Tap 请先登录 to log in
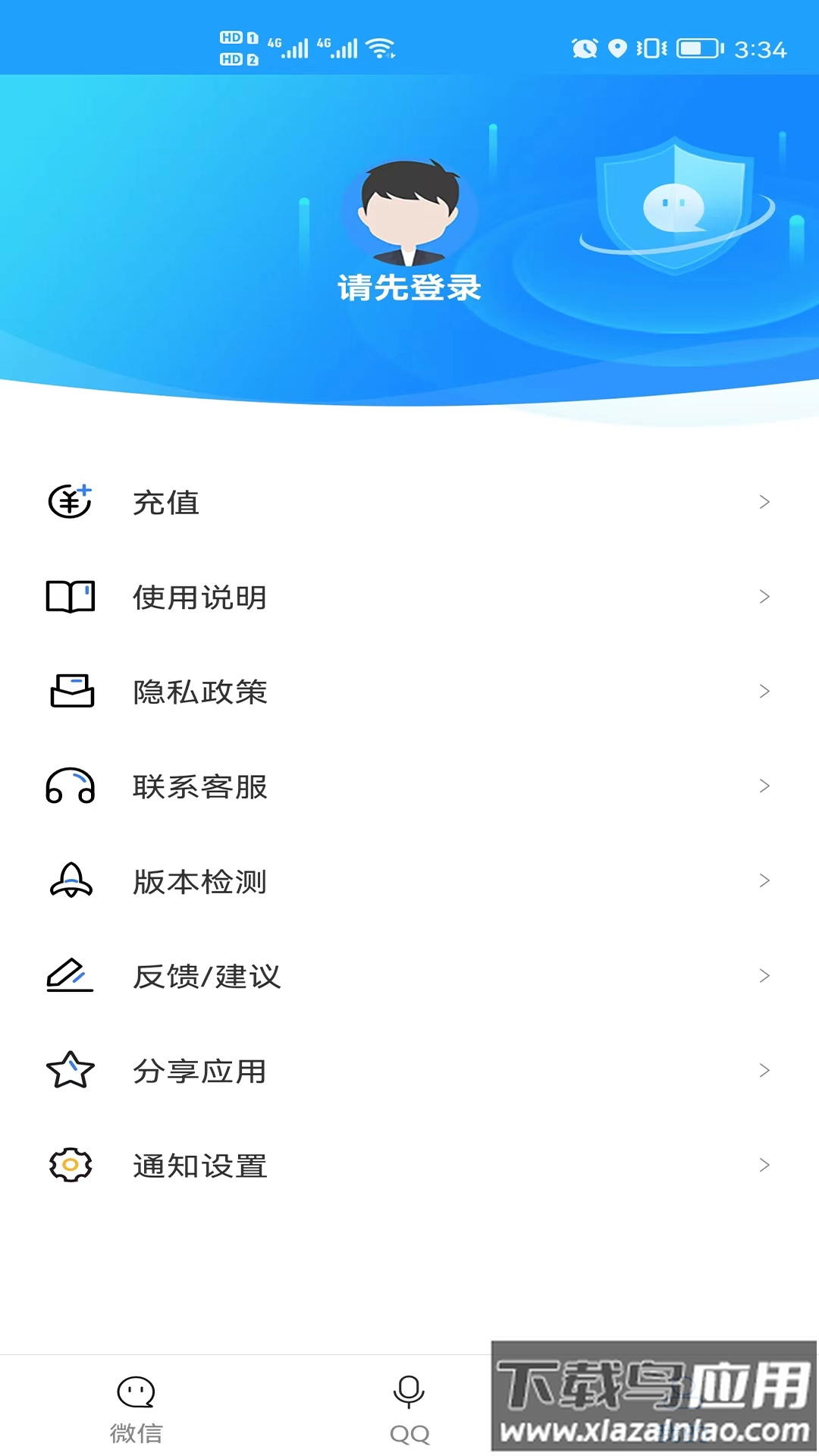This screenshot has width=819, height=1456. tap(409, 288)
